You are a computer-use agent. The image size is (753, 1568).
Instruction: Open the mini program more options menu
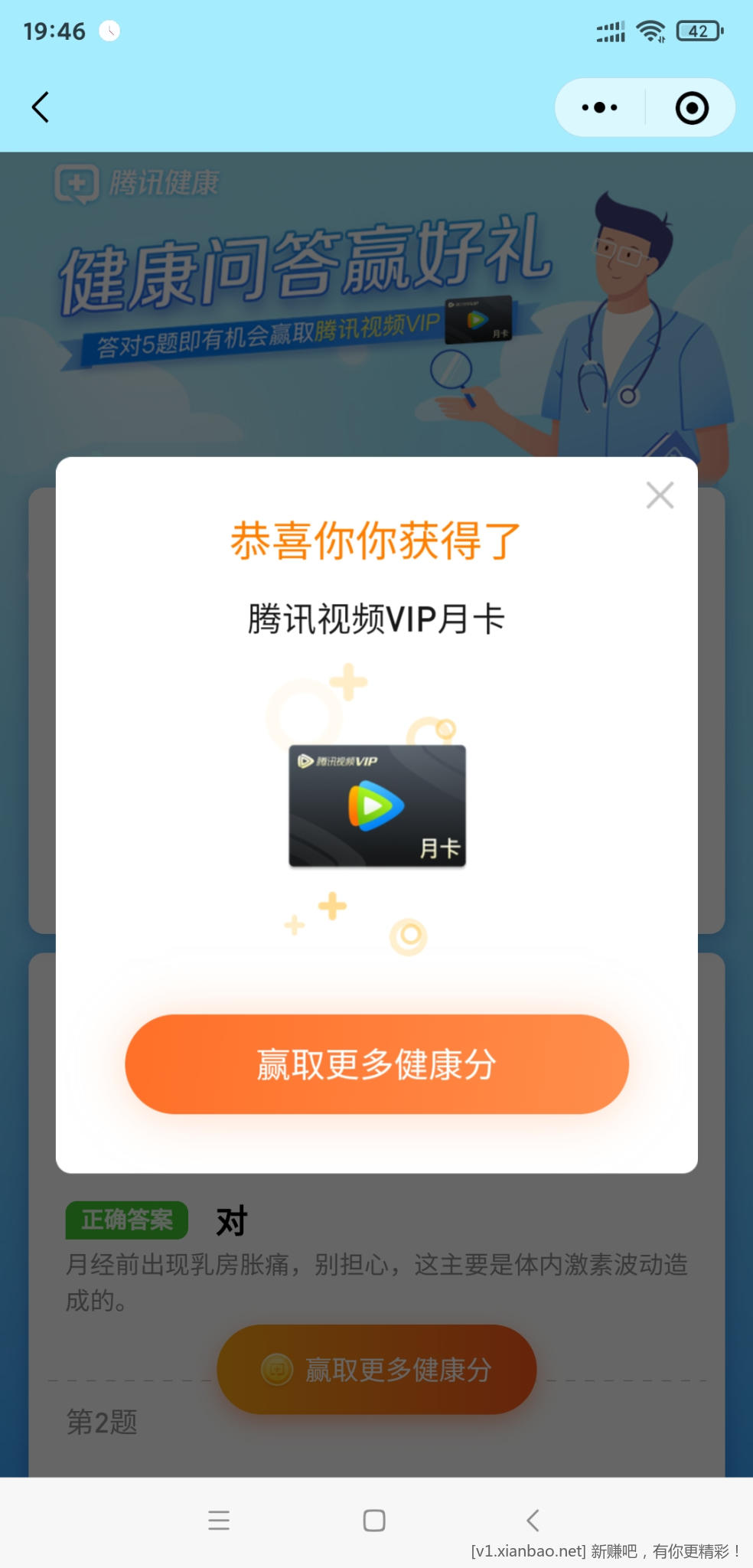pos(599,108)
